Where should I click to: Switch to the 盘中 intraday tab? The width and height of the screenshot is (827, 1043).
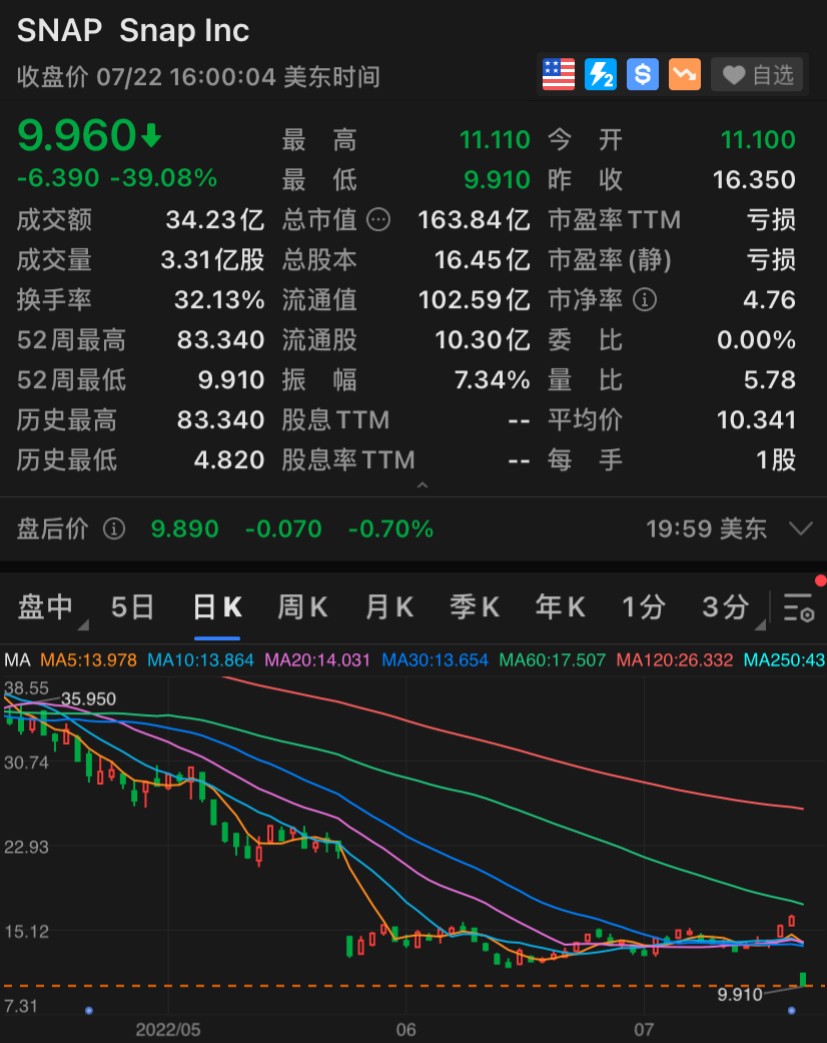[46, 606]
